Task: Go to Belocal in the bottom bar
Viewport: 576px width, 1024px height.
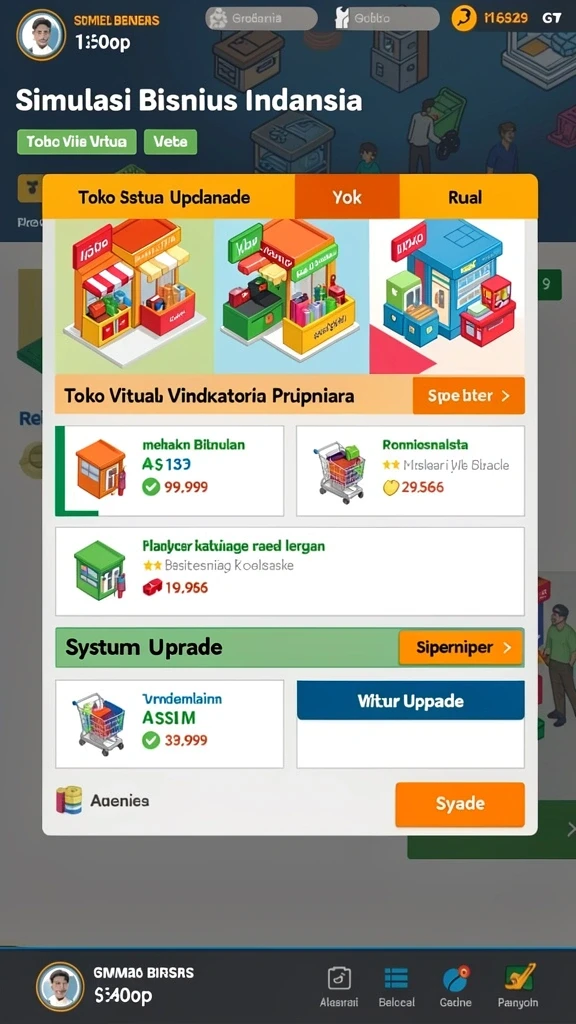Action: [396, 986]
